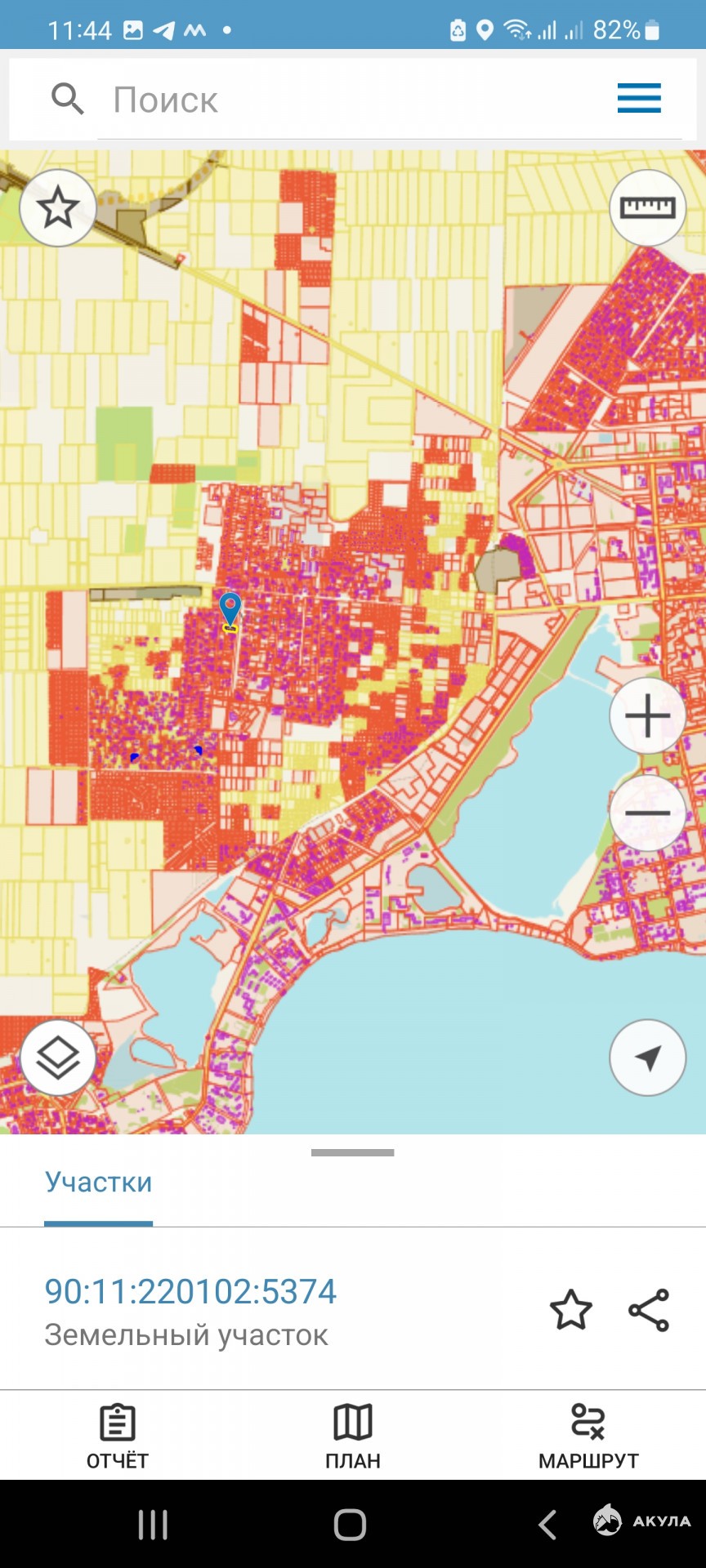Center map on my location

coord(647,1058)
